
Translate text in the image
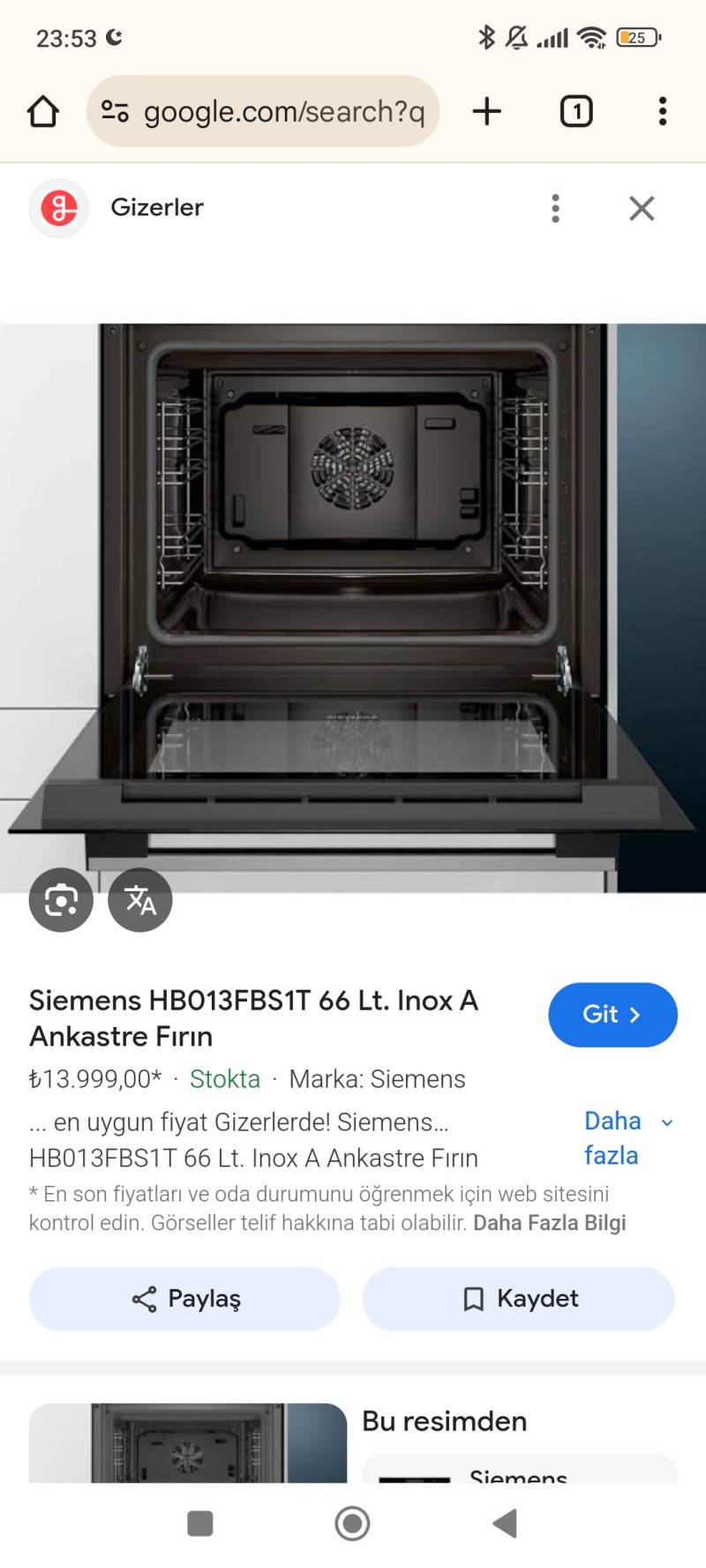tap(140, 900)
